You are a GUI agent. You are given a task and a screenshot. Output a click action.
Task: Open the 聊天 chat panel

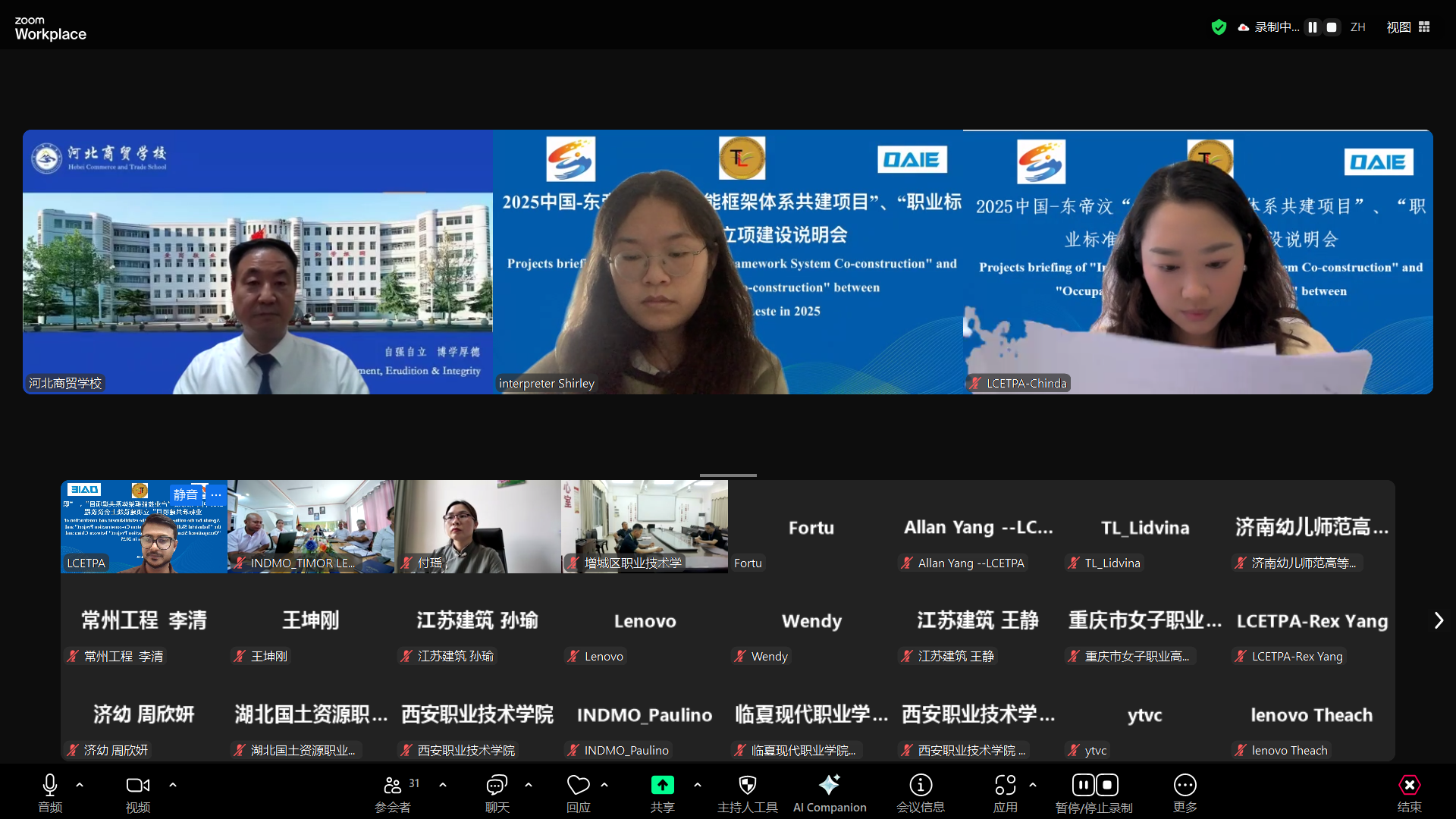(x=497, y=792)
